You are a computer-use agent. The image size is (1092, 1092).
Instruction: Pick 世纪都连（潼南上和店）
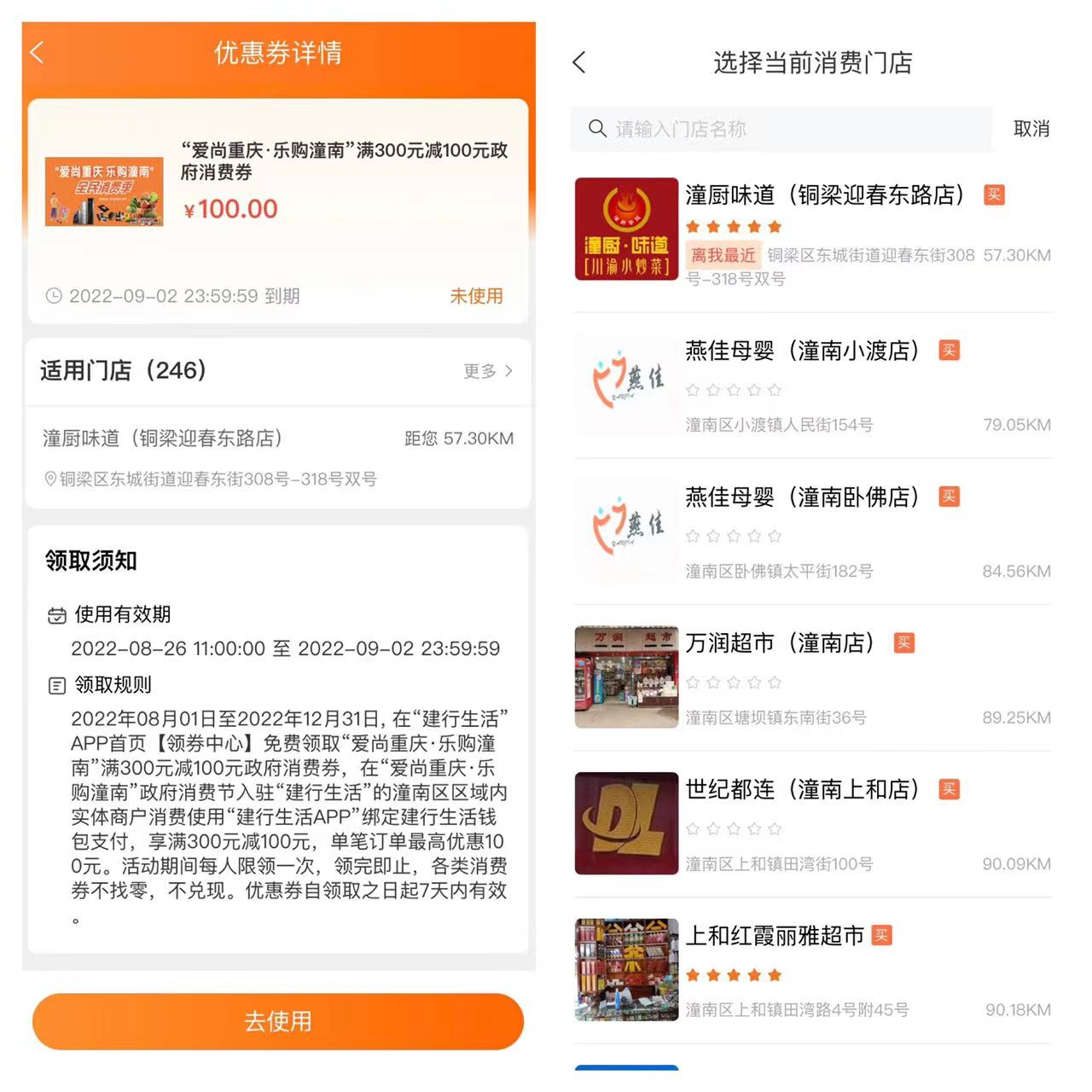point(810,825)
